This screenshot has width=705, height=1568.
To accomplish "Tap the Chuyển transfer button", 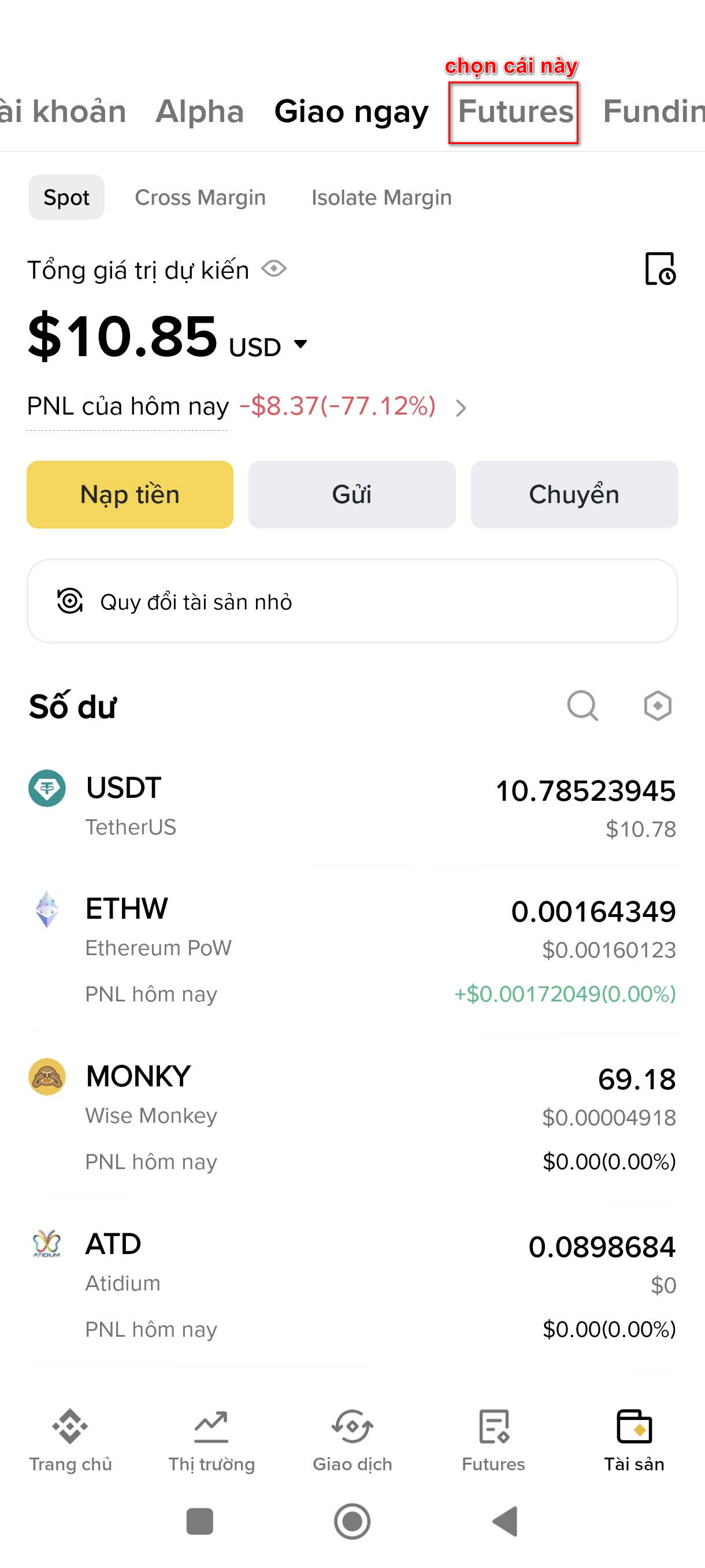I will pos(574,494).
